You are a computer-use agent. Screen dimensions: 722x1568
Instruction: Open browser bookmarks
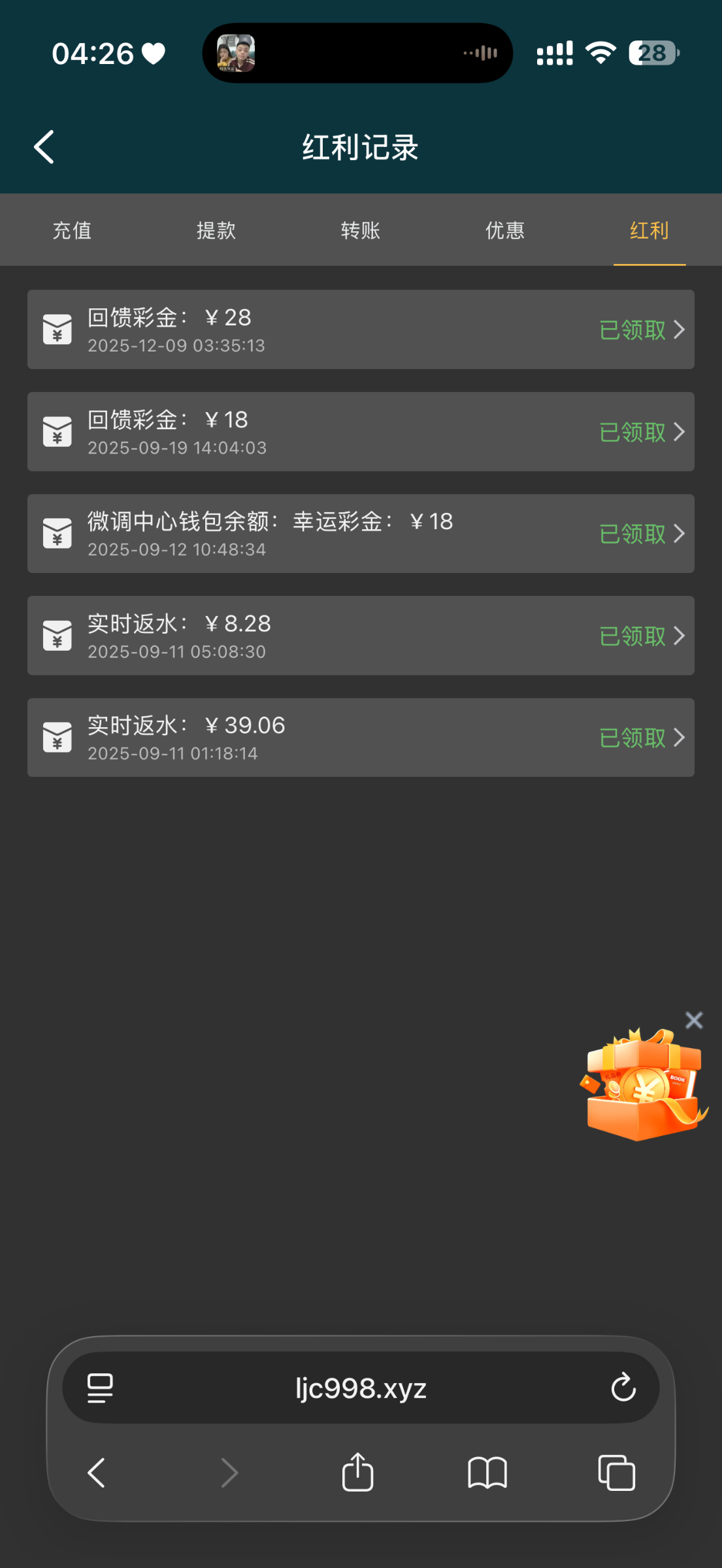tap(487, 1473)
